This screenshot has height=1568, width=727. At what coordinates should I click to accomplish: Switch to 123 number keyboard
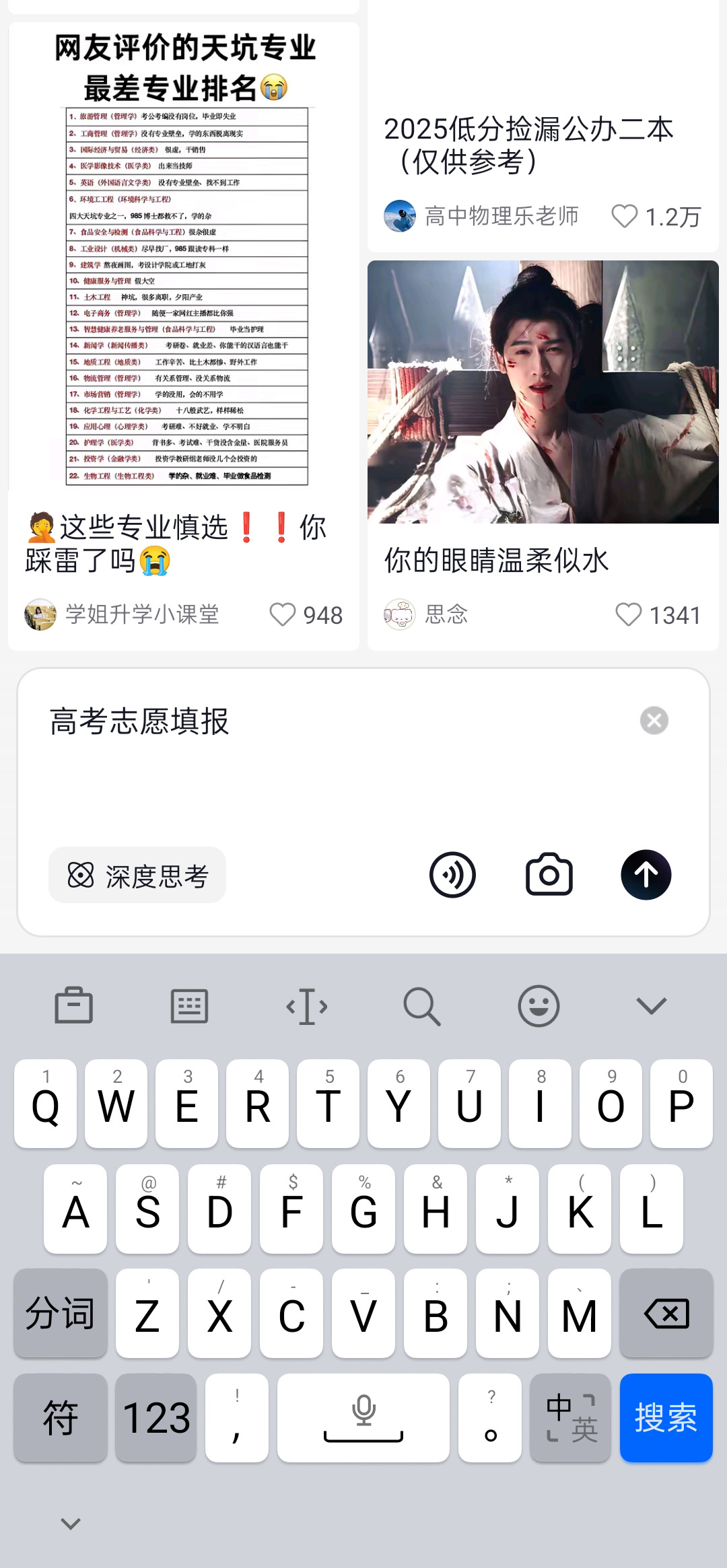[155, 1418]
